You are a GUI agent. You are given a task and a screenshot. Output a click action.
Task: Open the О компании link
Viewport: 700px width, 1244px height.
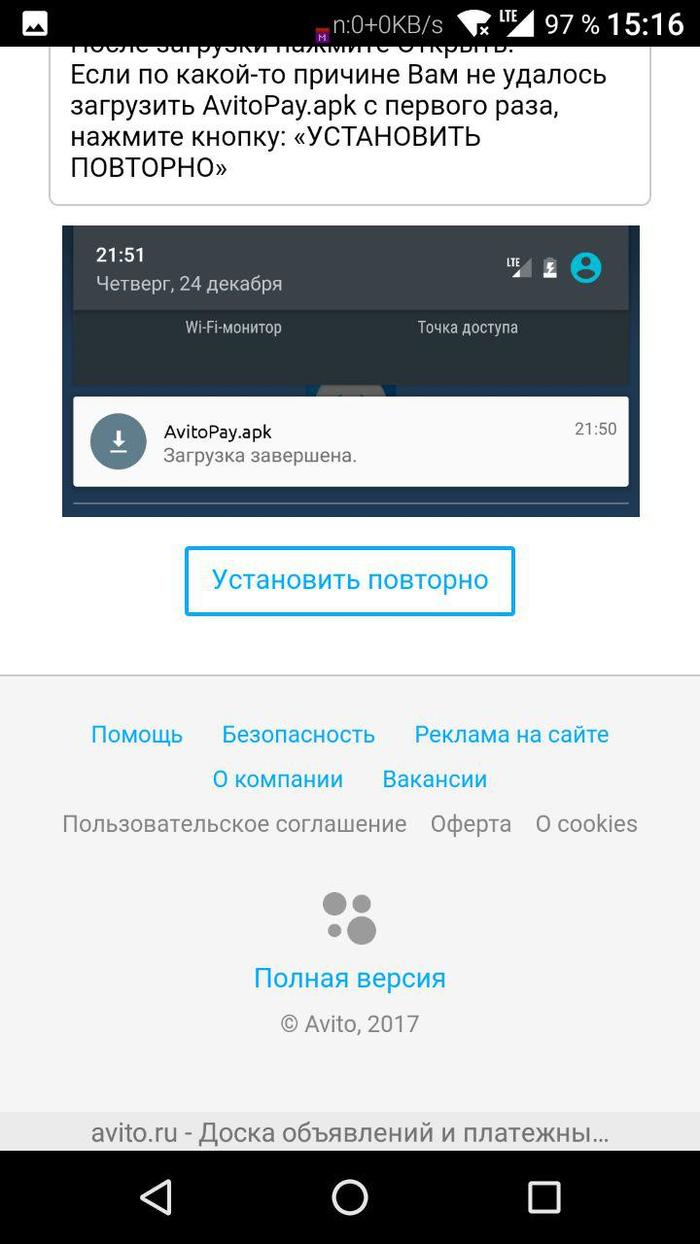277,780
